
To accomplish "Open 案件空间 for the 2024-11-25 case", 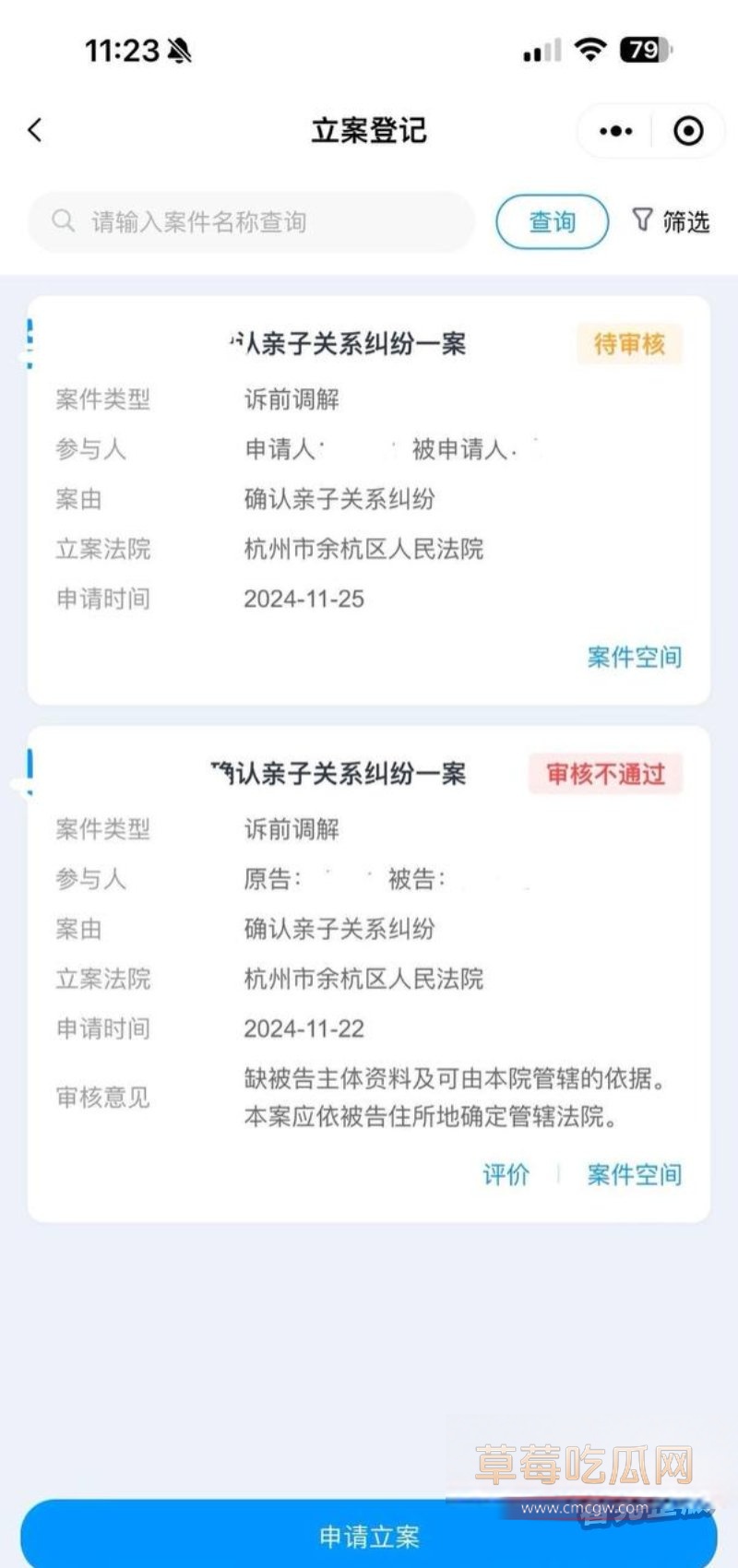I will [x=634, y=657].
